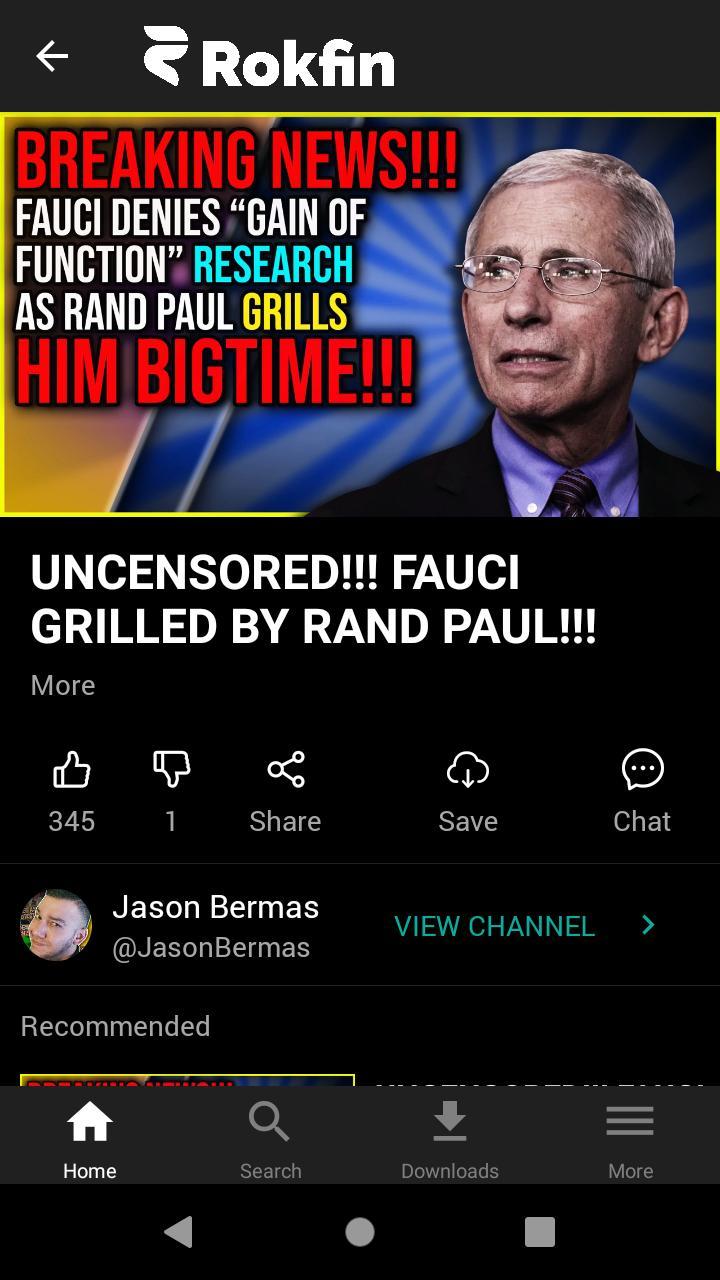The image size is (720, 1280).
Task: Share this video
Action: pyautogui.click(x=285, y=771)
